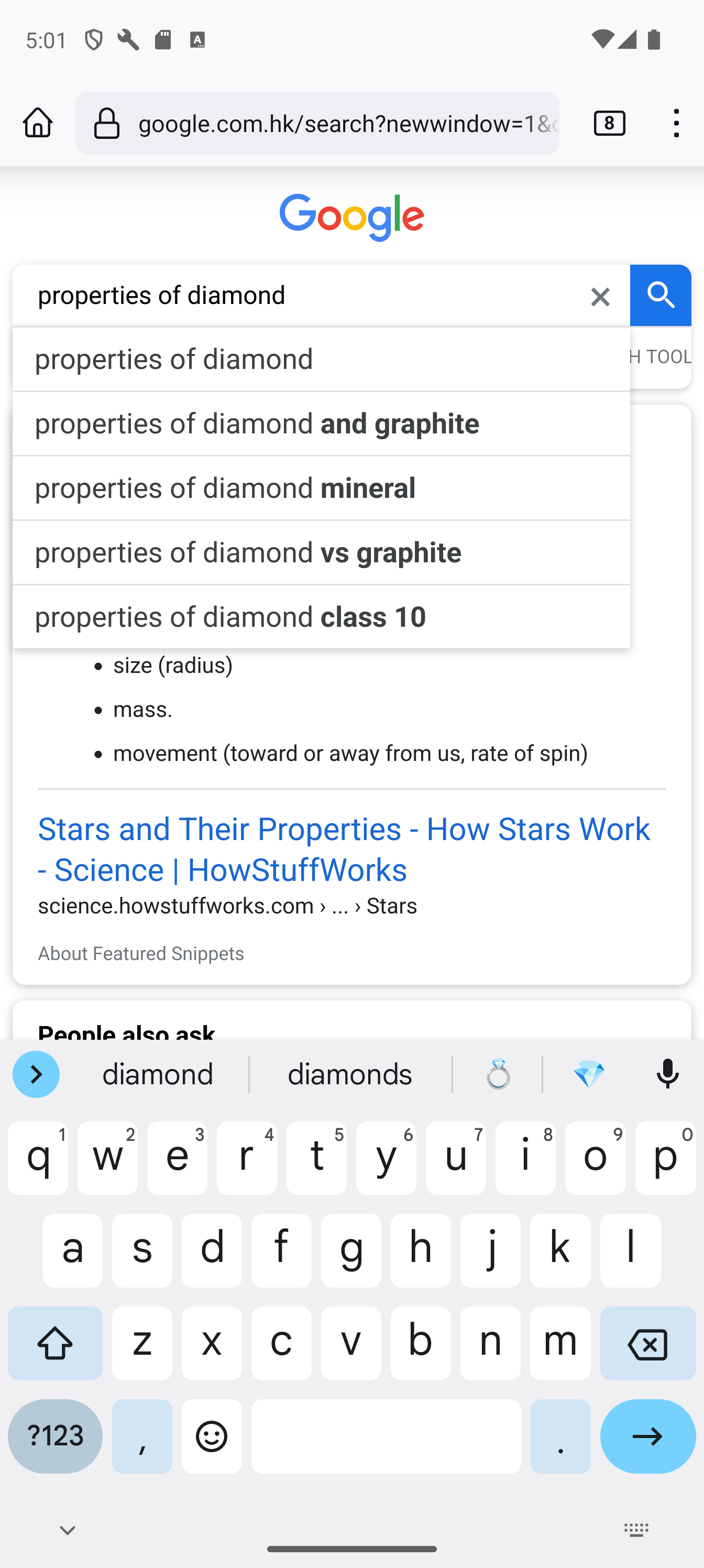This screenshot has width=704, height=1568.
Task: Start voice input with keyboard microphone
Action: point(667,1075)
